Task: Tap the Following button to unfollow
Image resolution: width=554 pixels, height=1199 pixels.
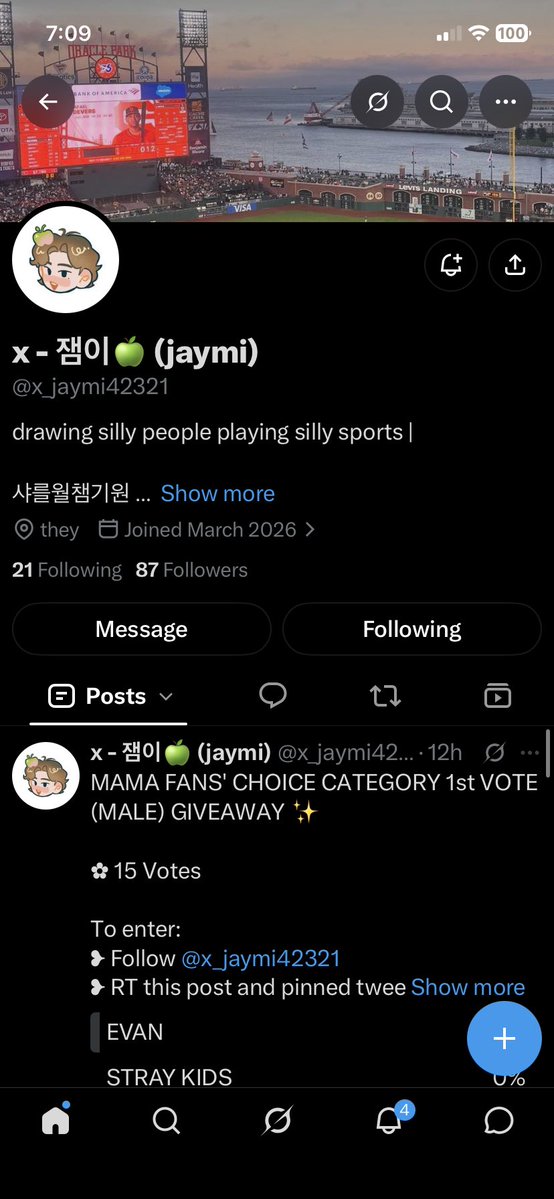Action: (x=412, y=629)
